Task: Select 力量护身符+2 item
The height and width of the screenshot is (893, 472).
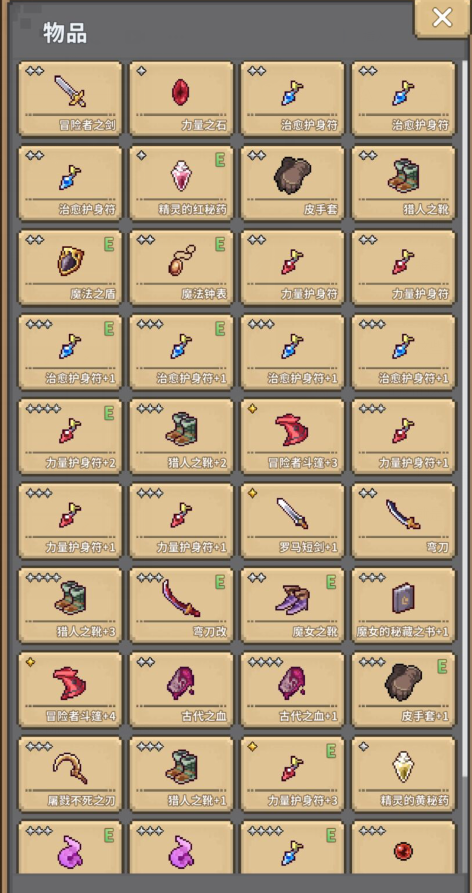Action: click(x=70, y=436)
